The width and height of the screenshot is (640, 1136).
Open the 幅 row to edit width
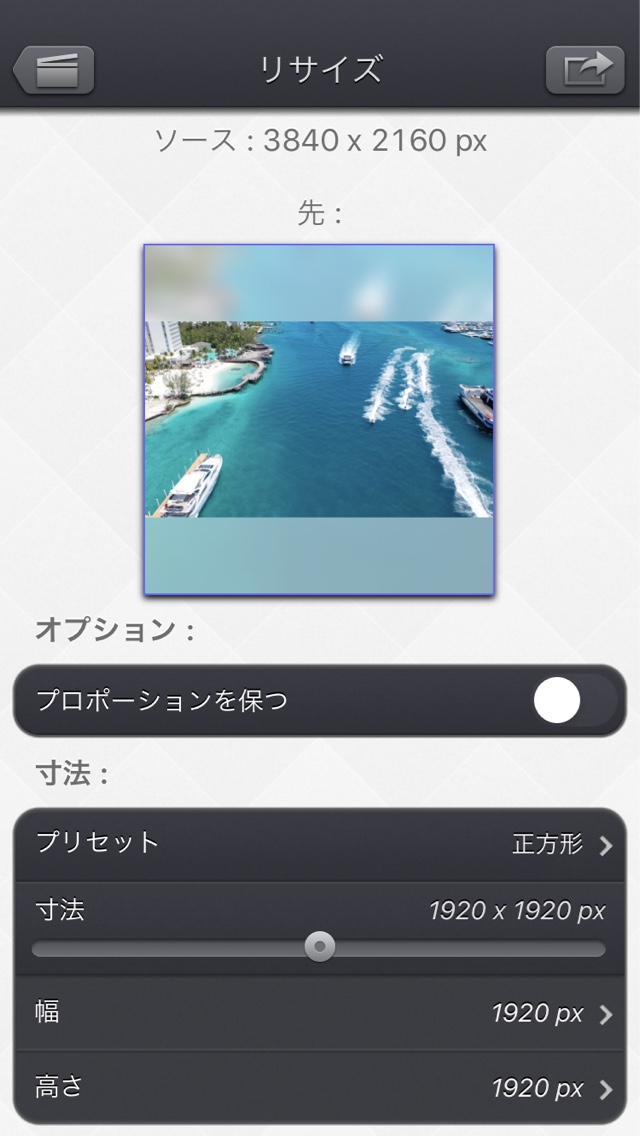tap(320, 1013)
